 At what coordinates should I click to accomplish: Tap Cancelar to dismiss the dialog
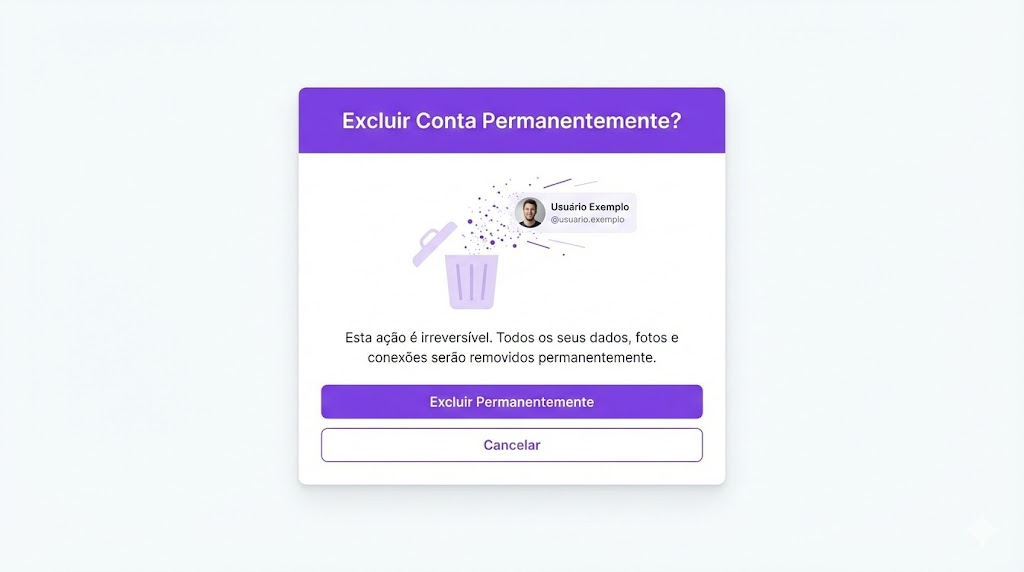pyautogui.click(x=511, y=445)
